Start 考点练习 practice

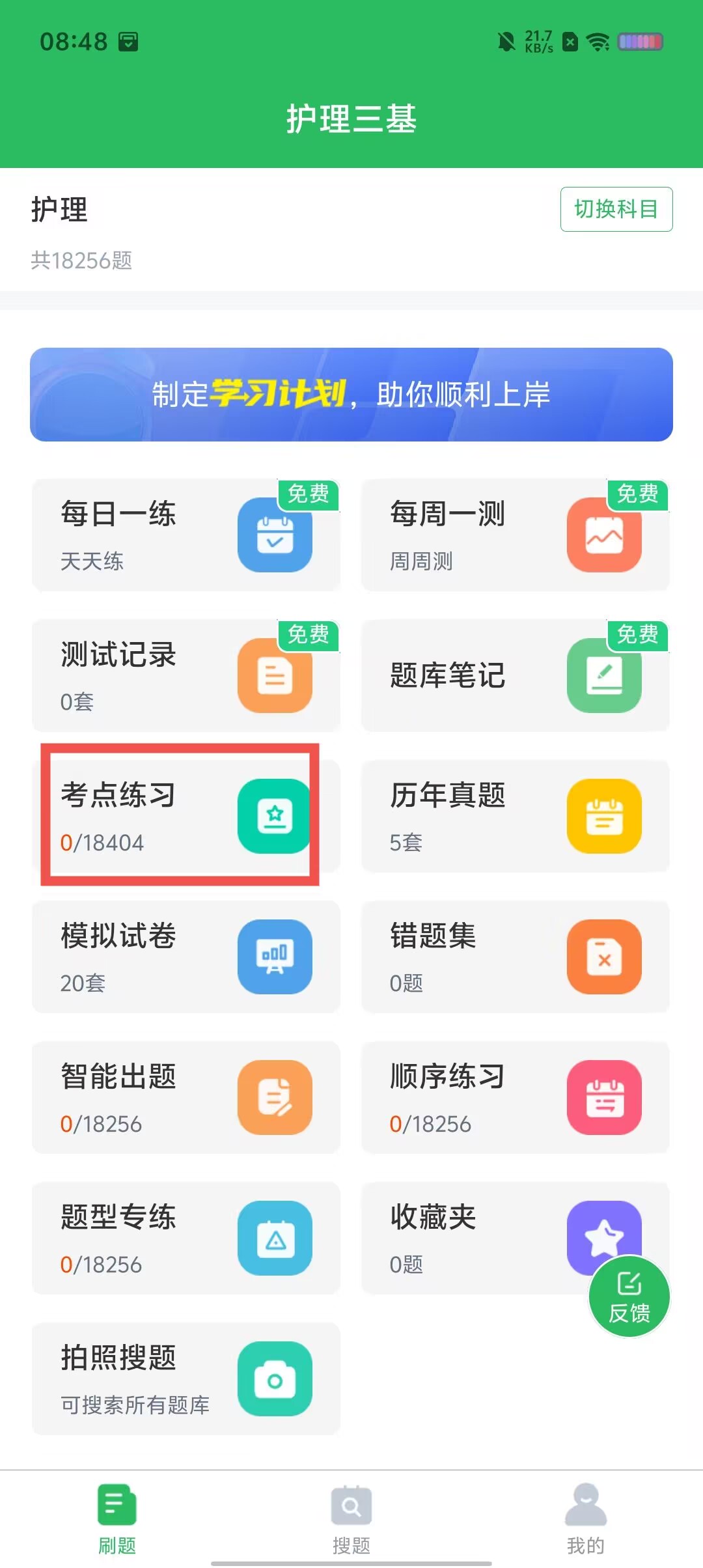pos(186,817)
